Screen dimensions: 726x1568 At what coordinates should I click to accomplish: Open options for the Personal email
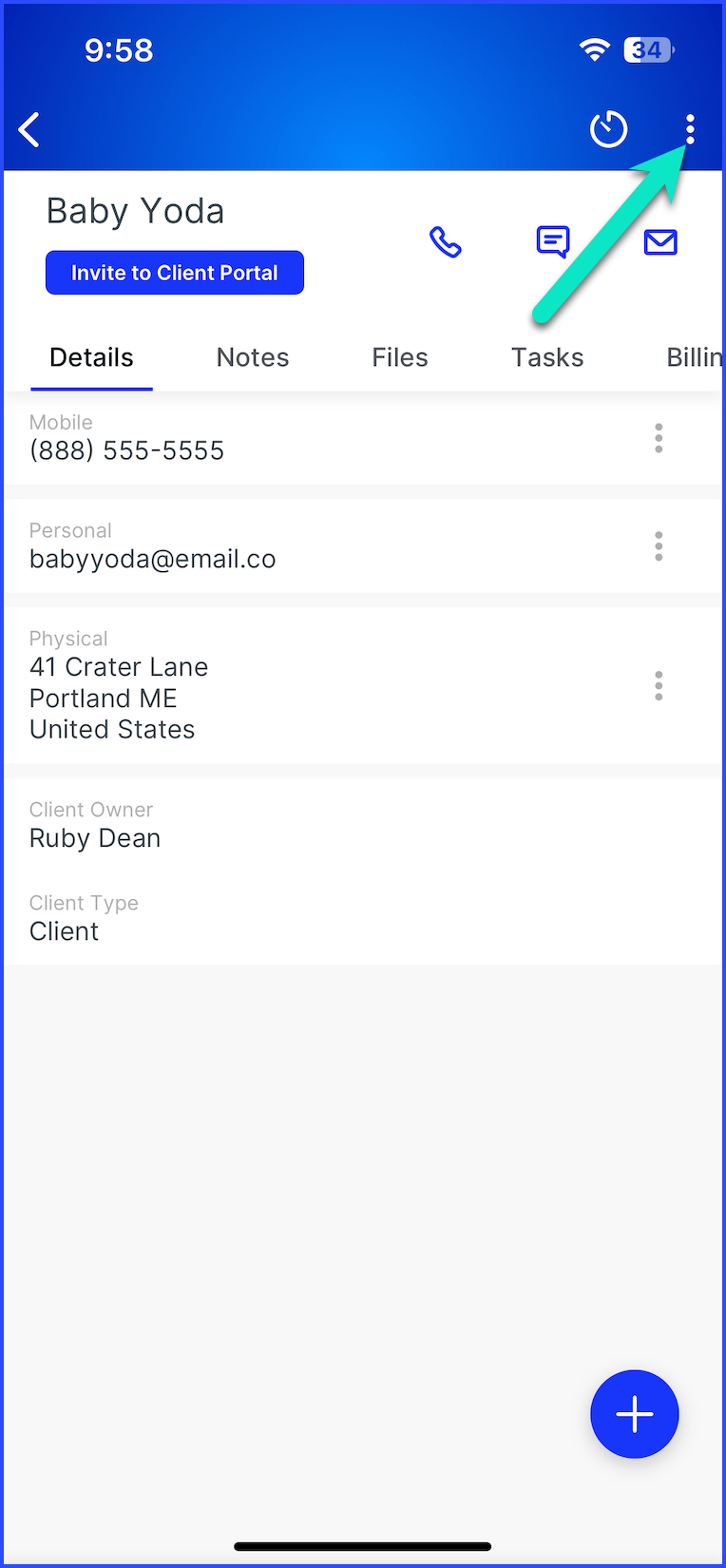[659, 546]
